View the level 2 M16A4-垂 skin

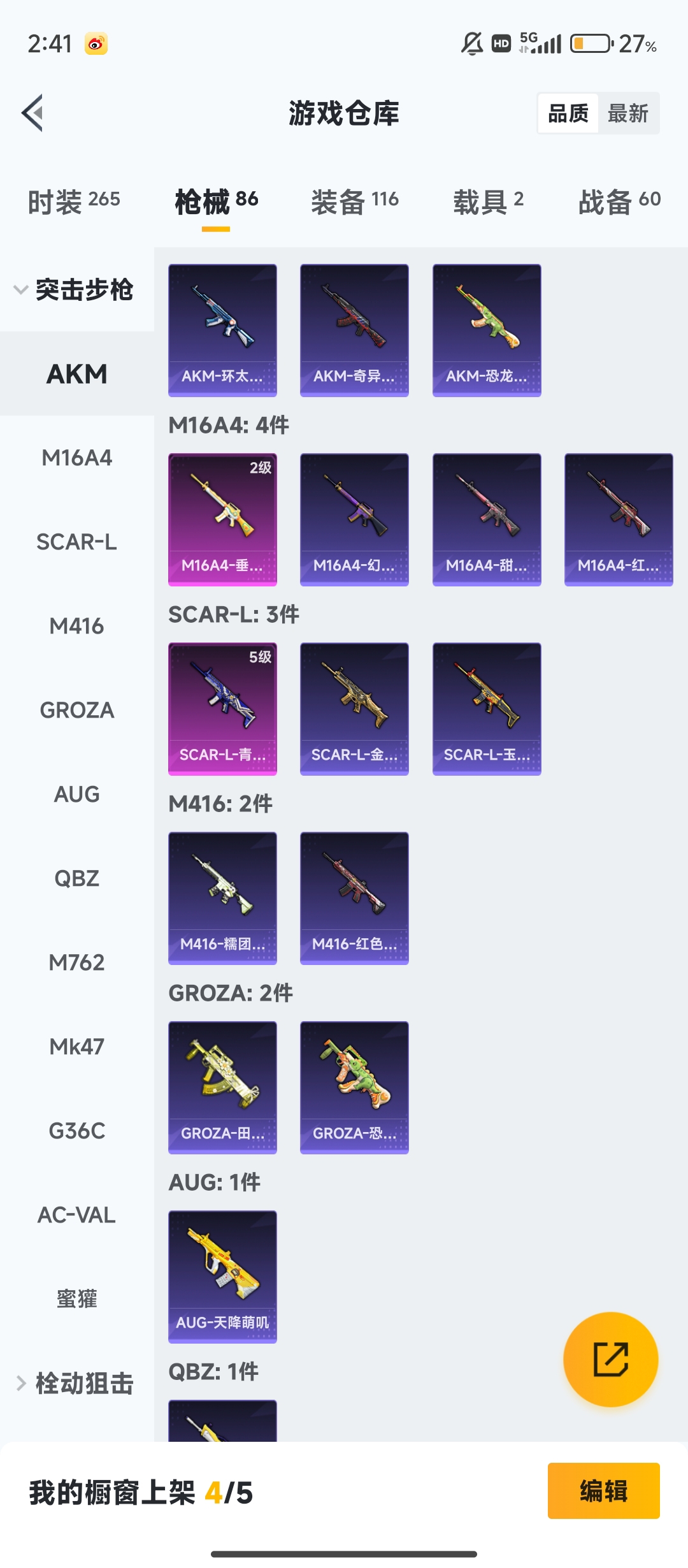coord(222,519)
